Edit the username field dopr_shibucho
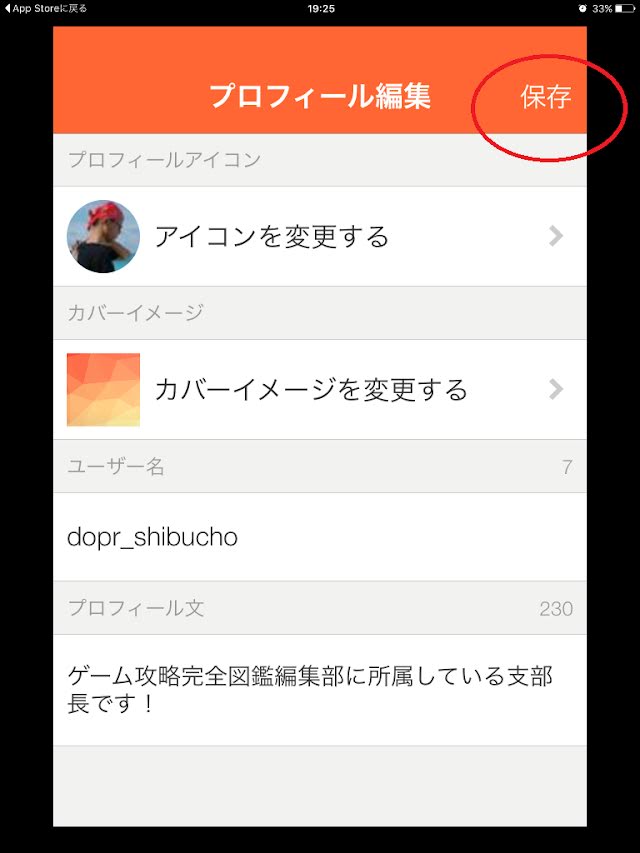This screenshot has height=853, width=640. 319,537
